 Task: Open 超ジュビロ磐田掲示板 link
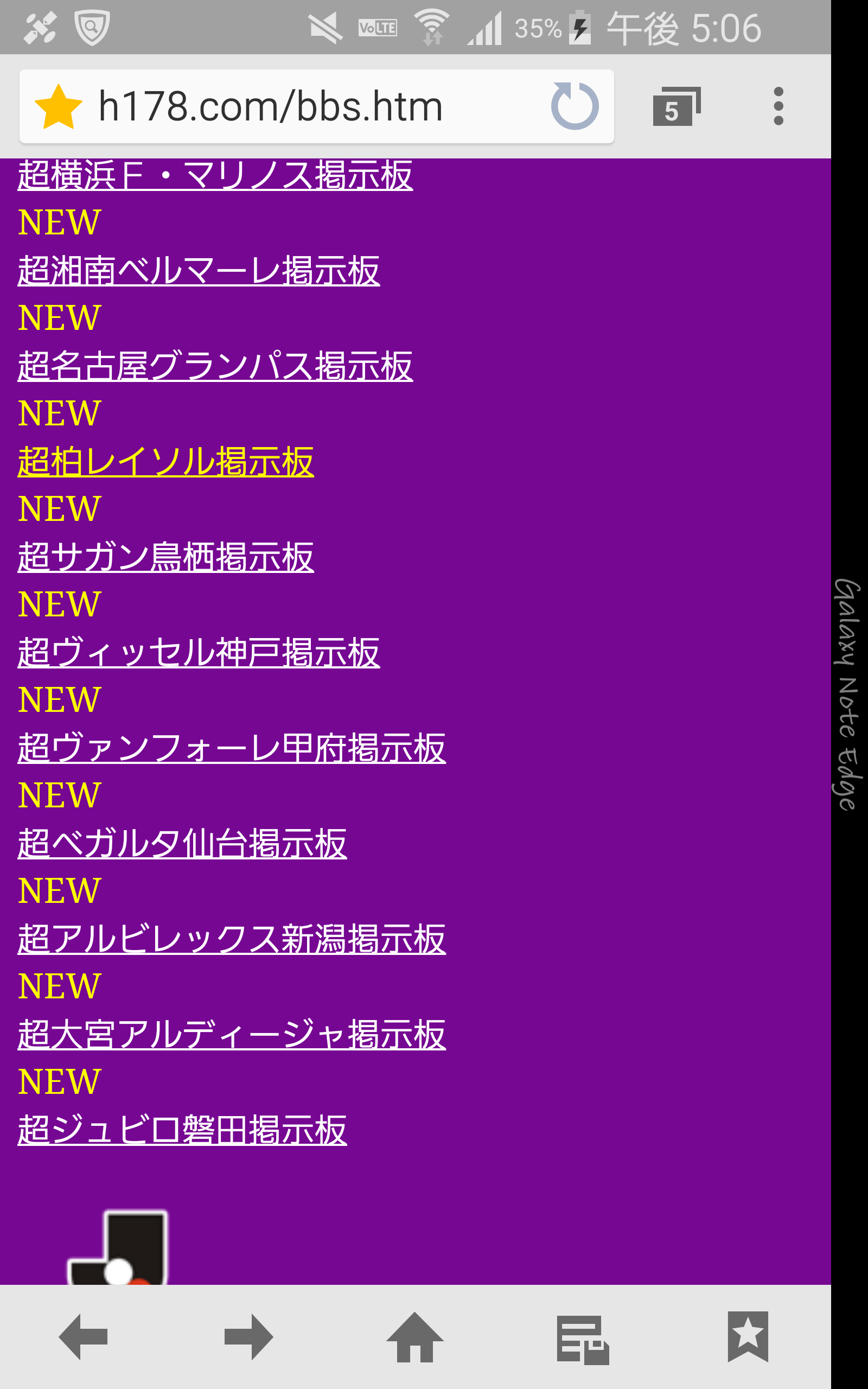tap(183, 1130)
